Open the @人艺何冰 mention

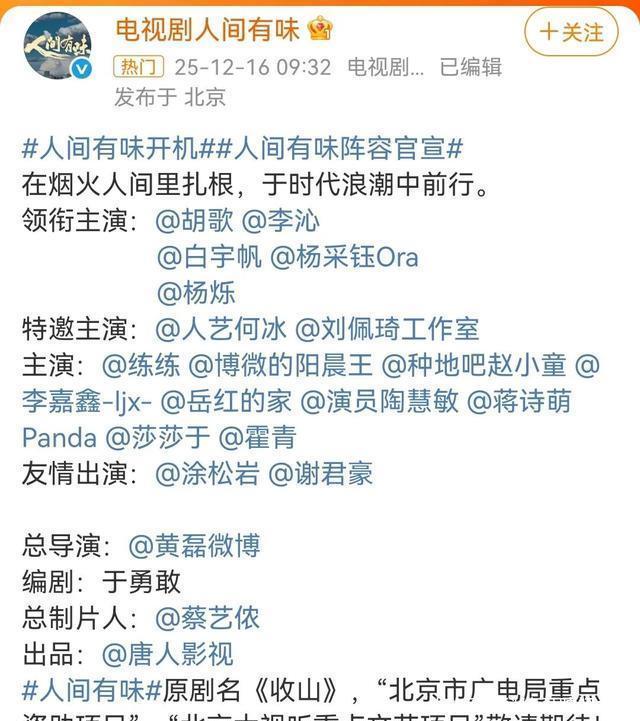tap(221, 329)
